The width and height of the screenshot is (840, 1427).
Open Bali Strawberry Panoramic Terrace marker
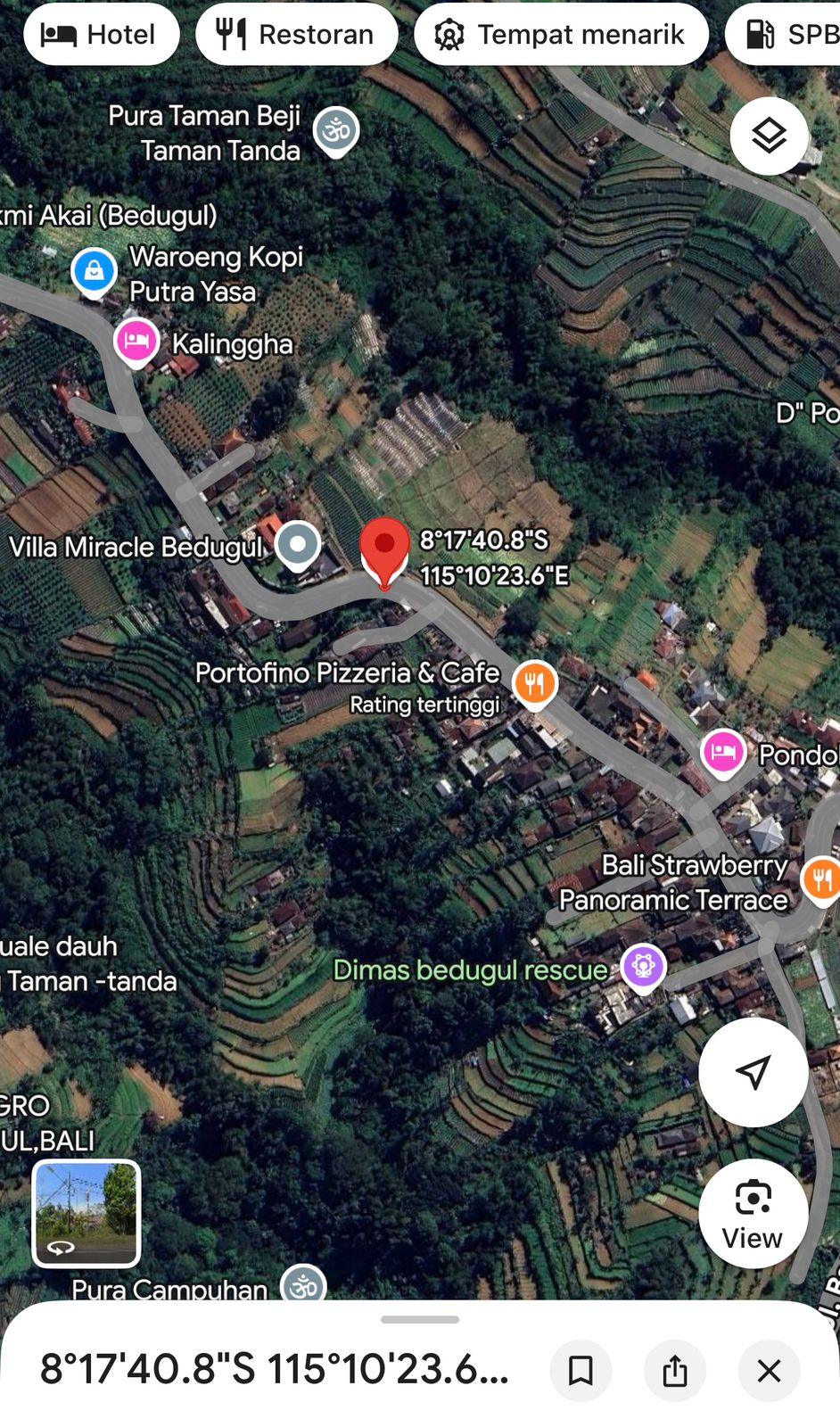pyautogui.click(x=820, y=879)
